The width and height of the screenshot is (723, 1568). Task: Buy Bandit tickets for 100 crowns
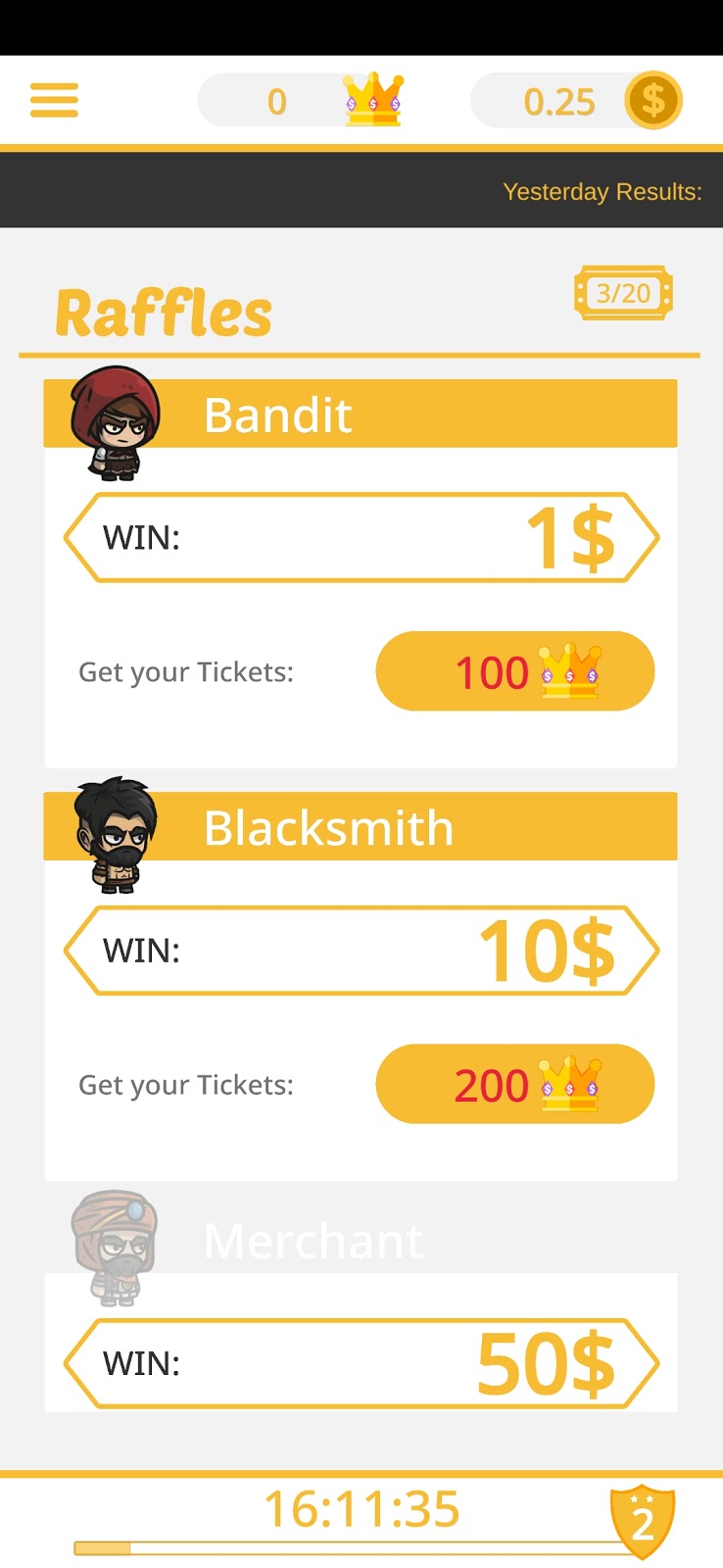516,671
